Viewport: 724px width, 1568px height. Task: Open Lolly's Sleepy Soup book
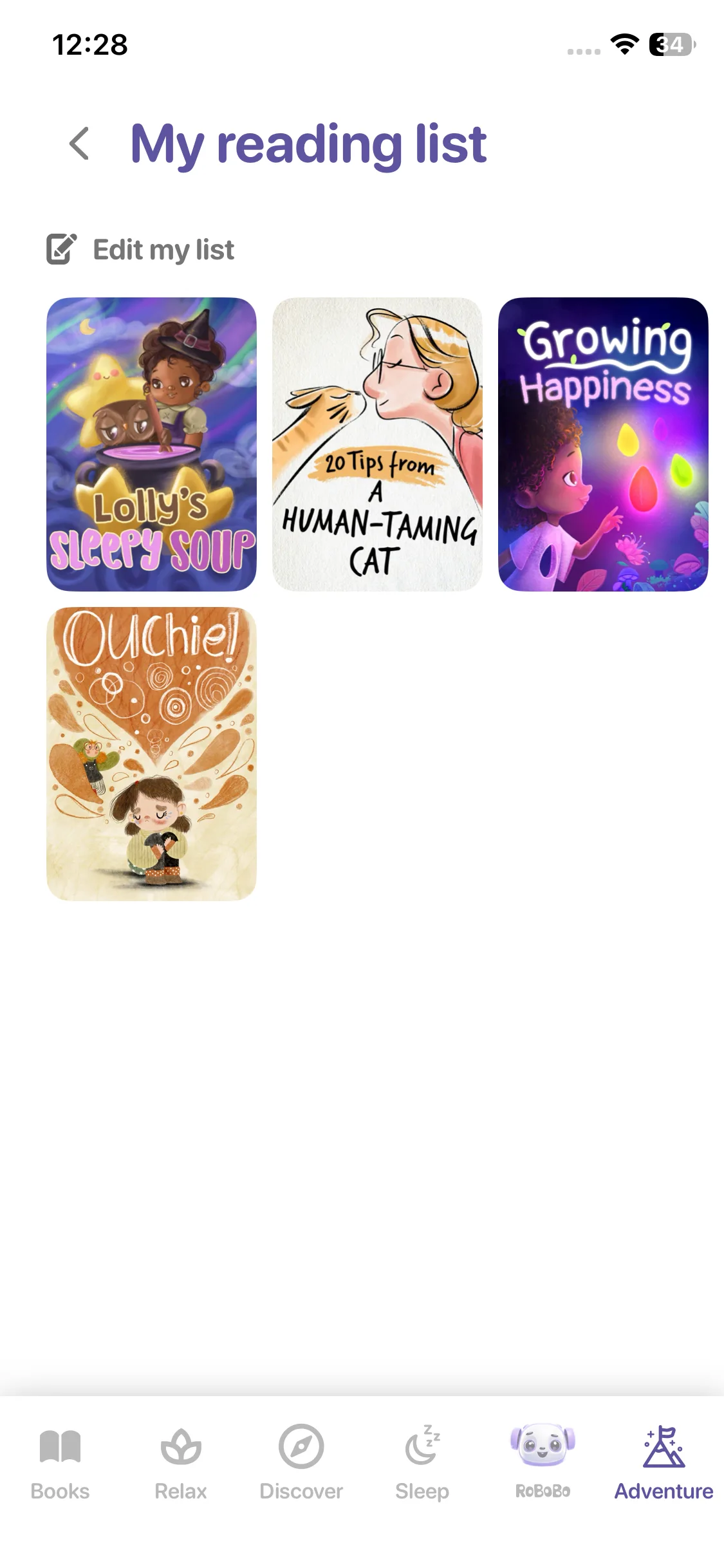151,444
